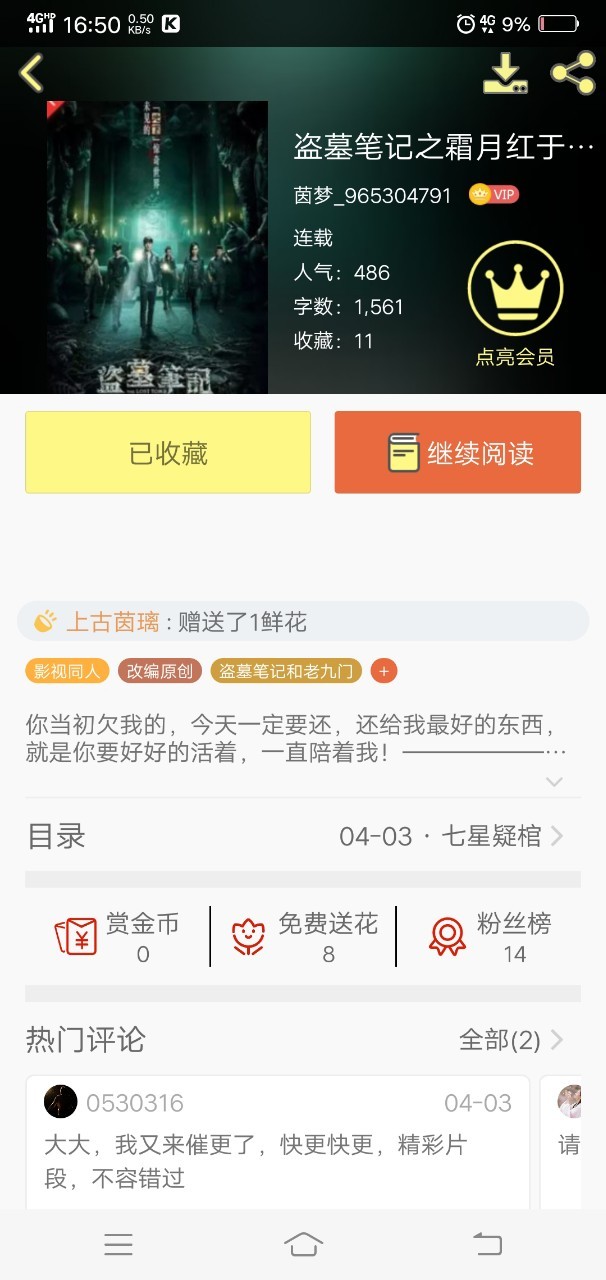606x1280 pixels.
Task: Download the book for offline reading
Action: coord(505,74)
